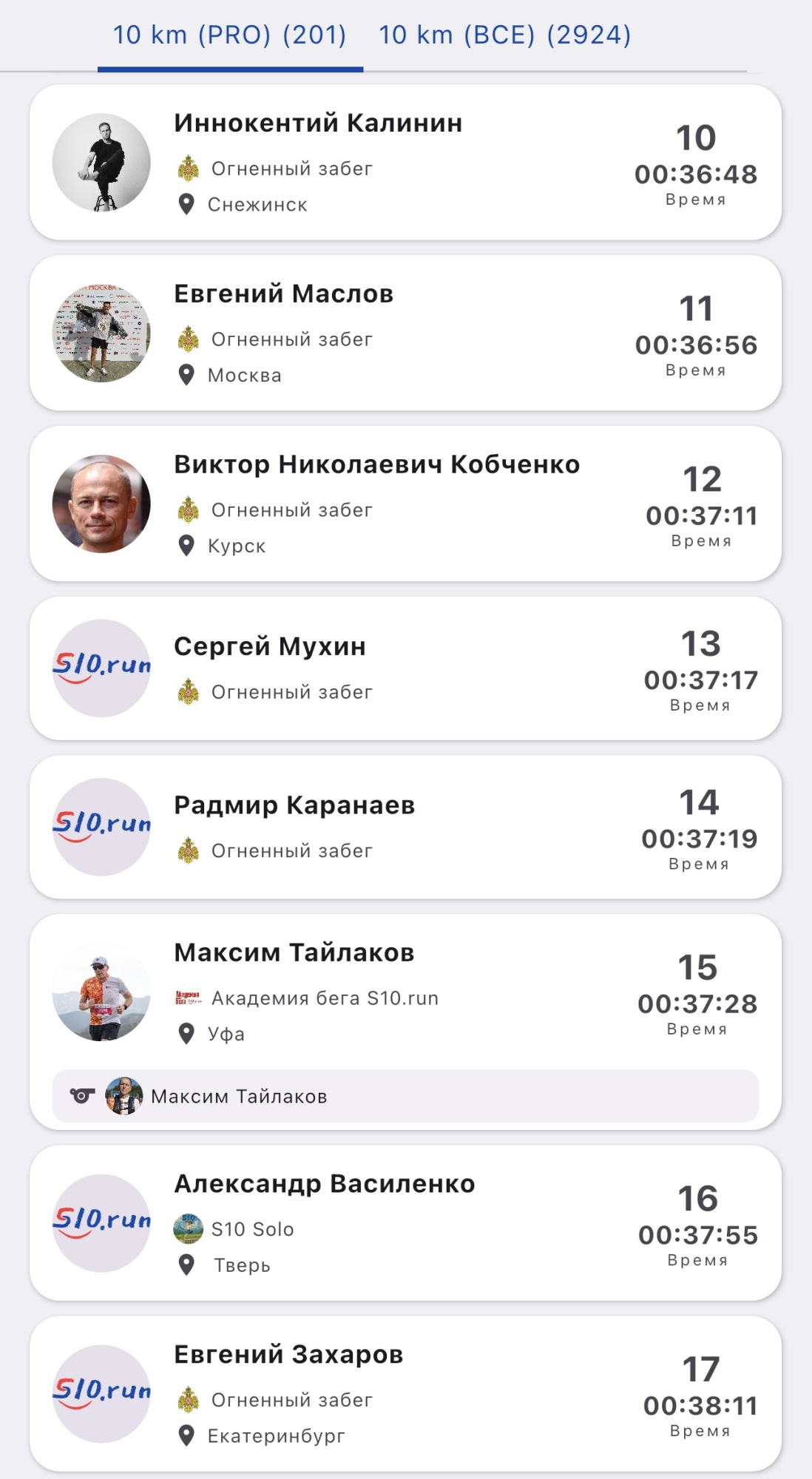
Task: View Александр Василенко's result card
Action: 405,1223
